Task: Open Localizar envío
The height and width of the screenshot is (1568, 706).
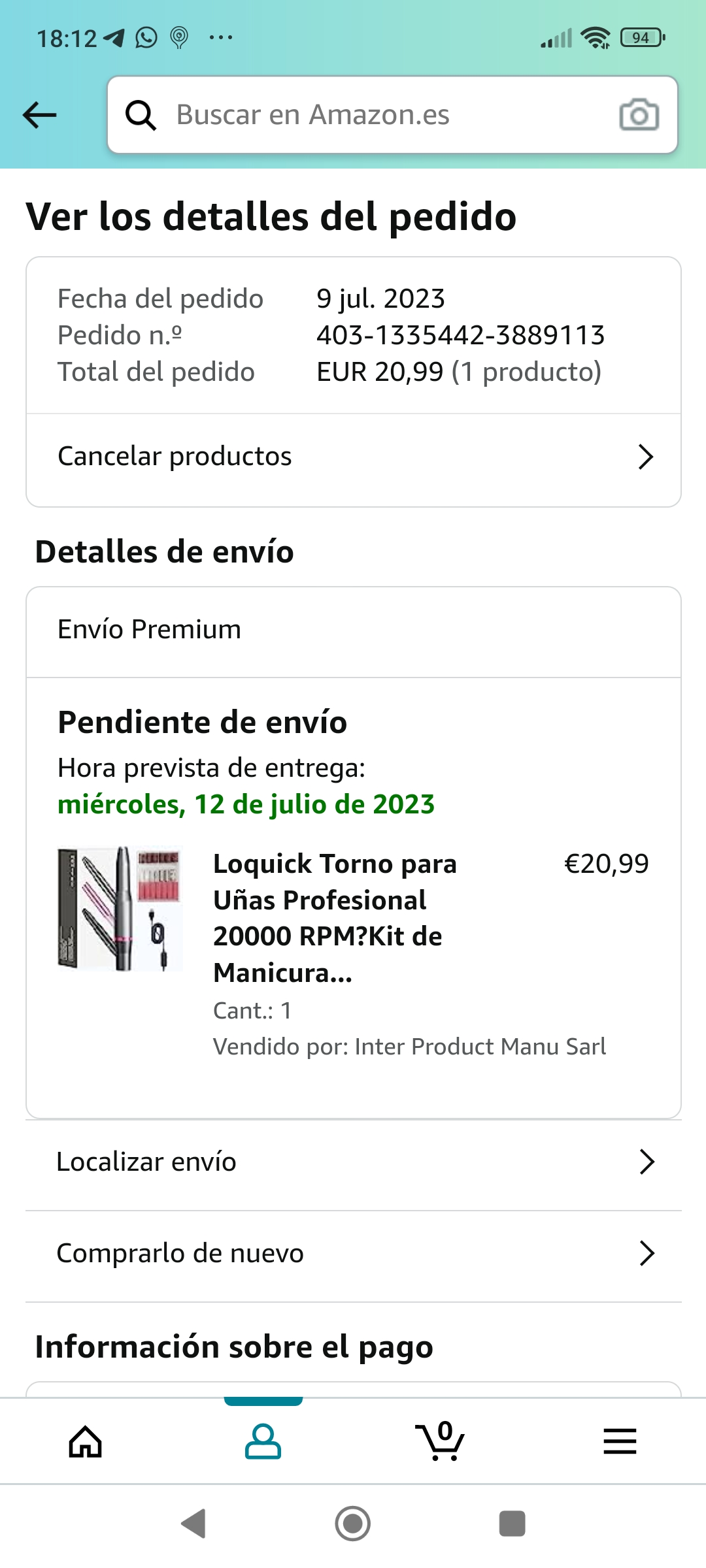Action: [x=354, y=1162]
